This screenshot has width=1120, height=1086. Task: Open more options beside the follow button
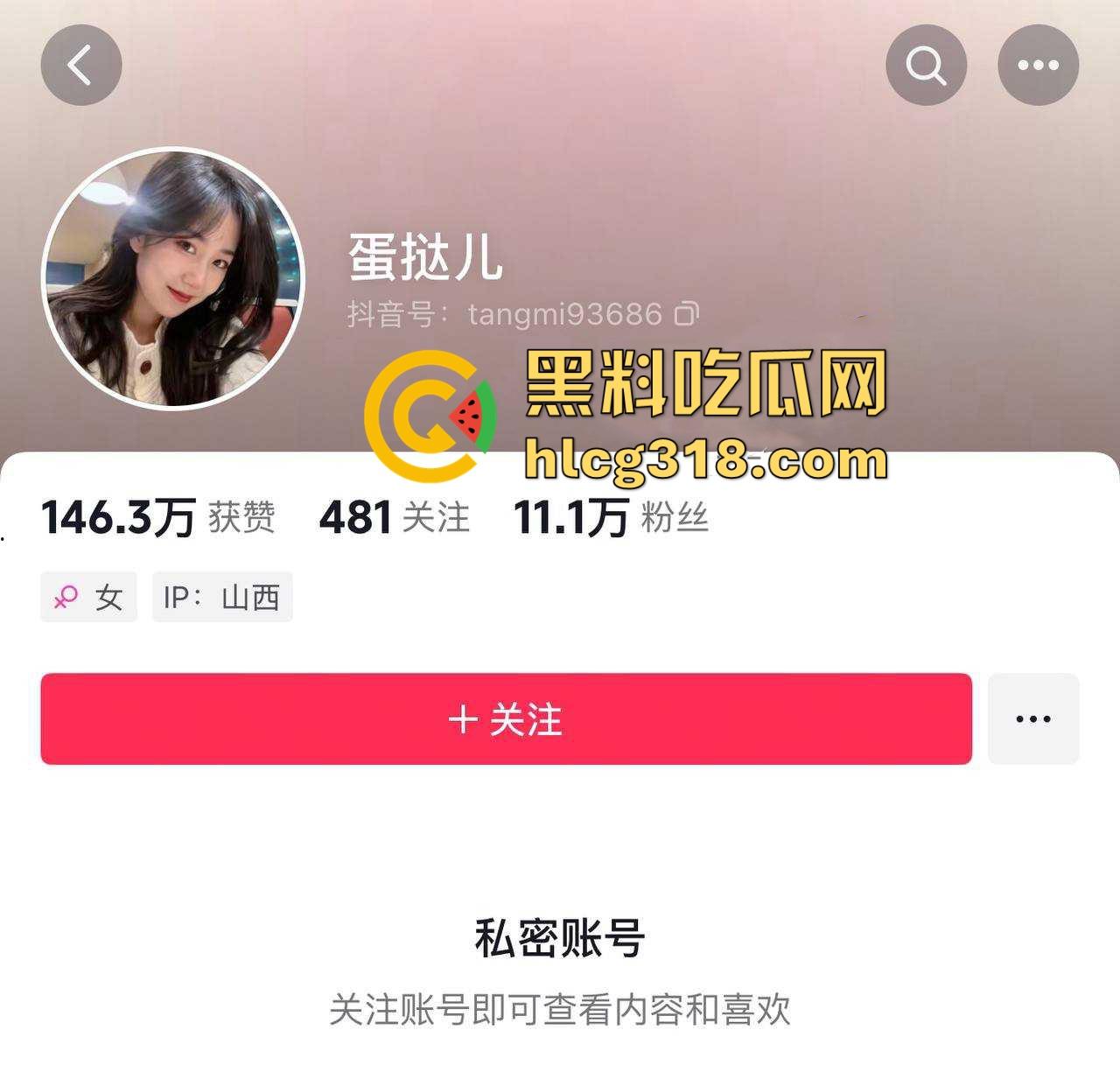click(1032, 718)
